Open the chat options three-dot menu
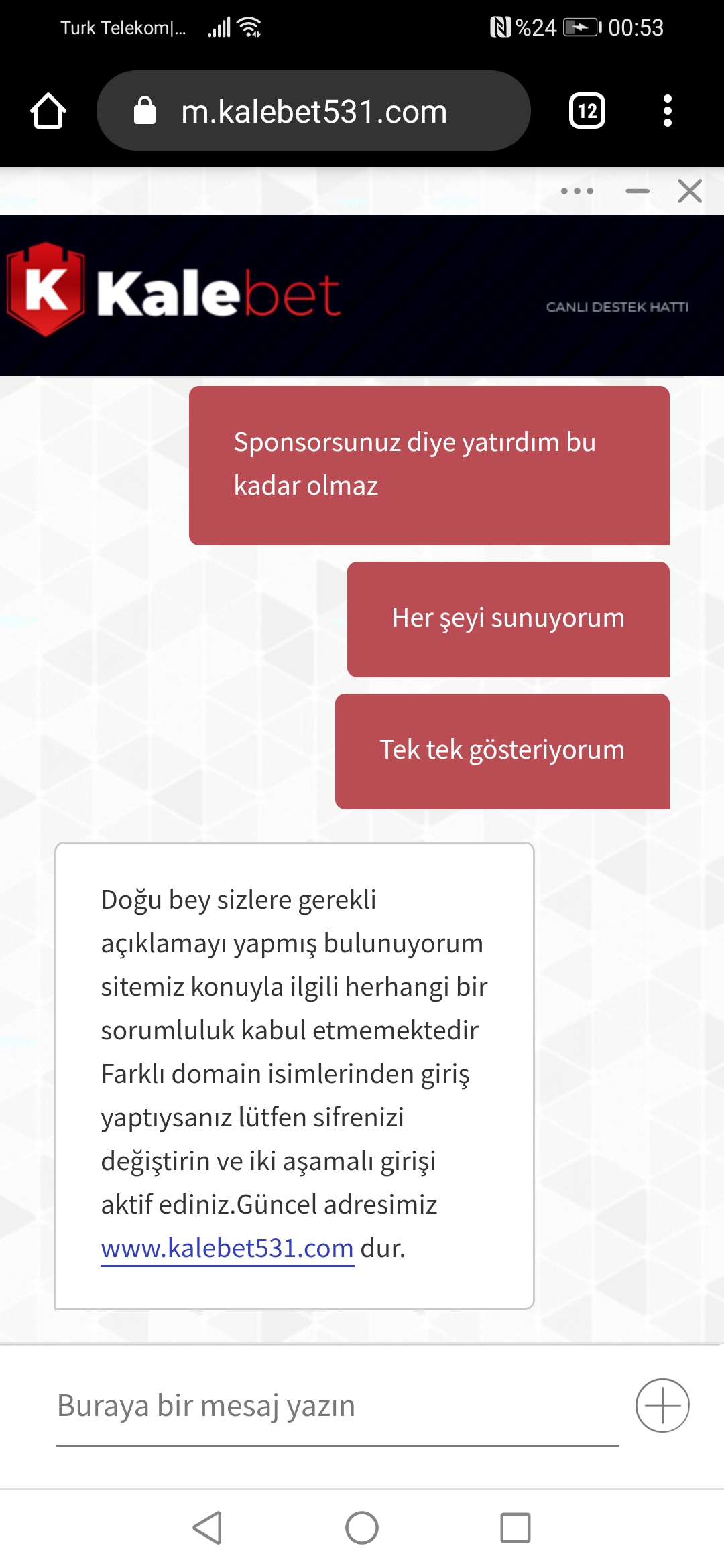The height and width of the screenshot is (1568, 724). (x=577, y=191)
